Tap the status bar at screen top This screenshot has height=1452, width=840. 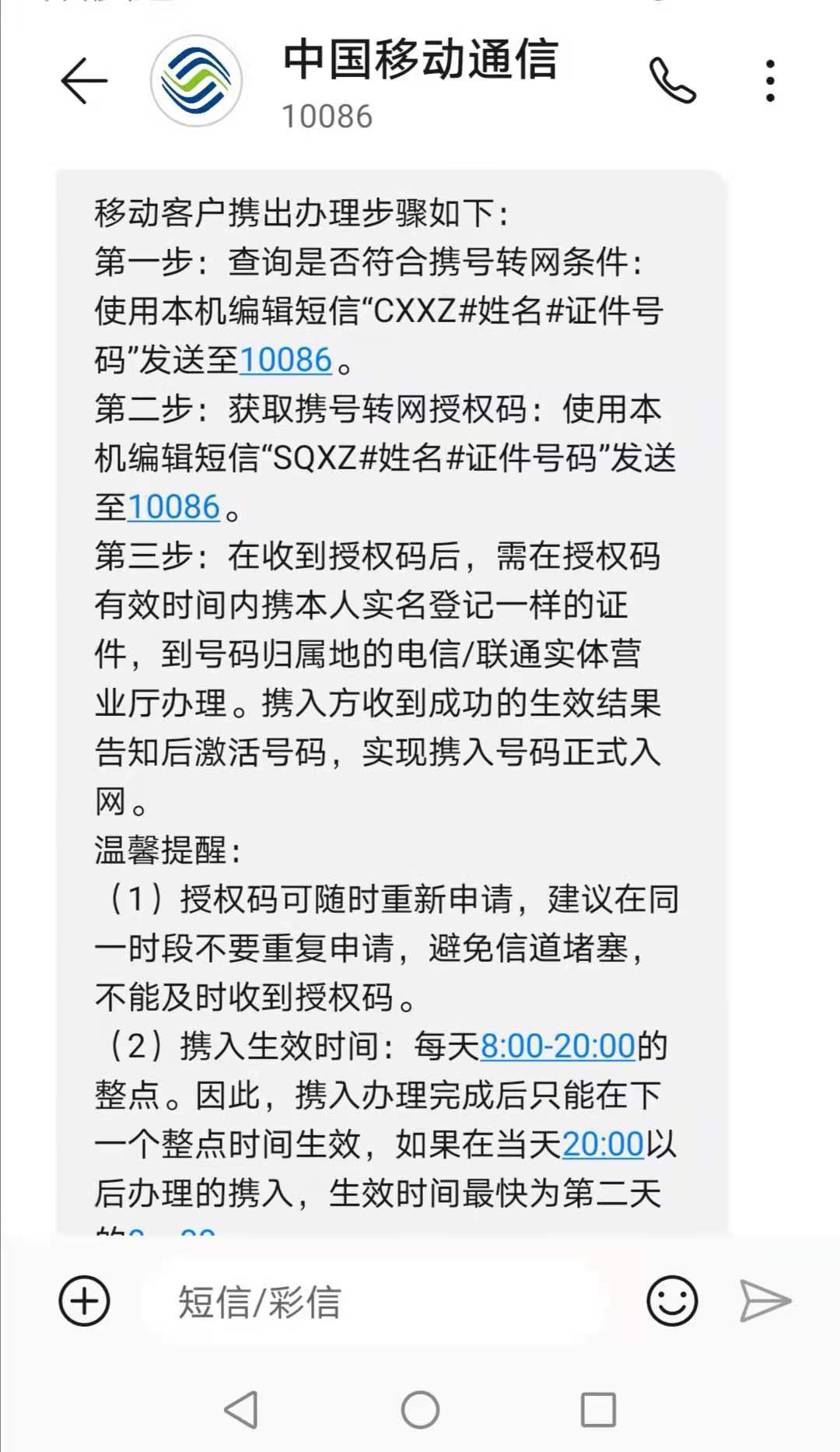pos(420,9)
